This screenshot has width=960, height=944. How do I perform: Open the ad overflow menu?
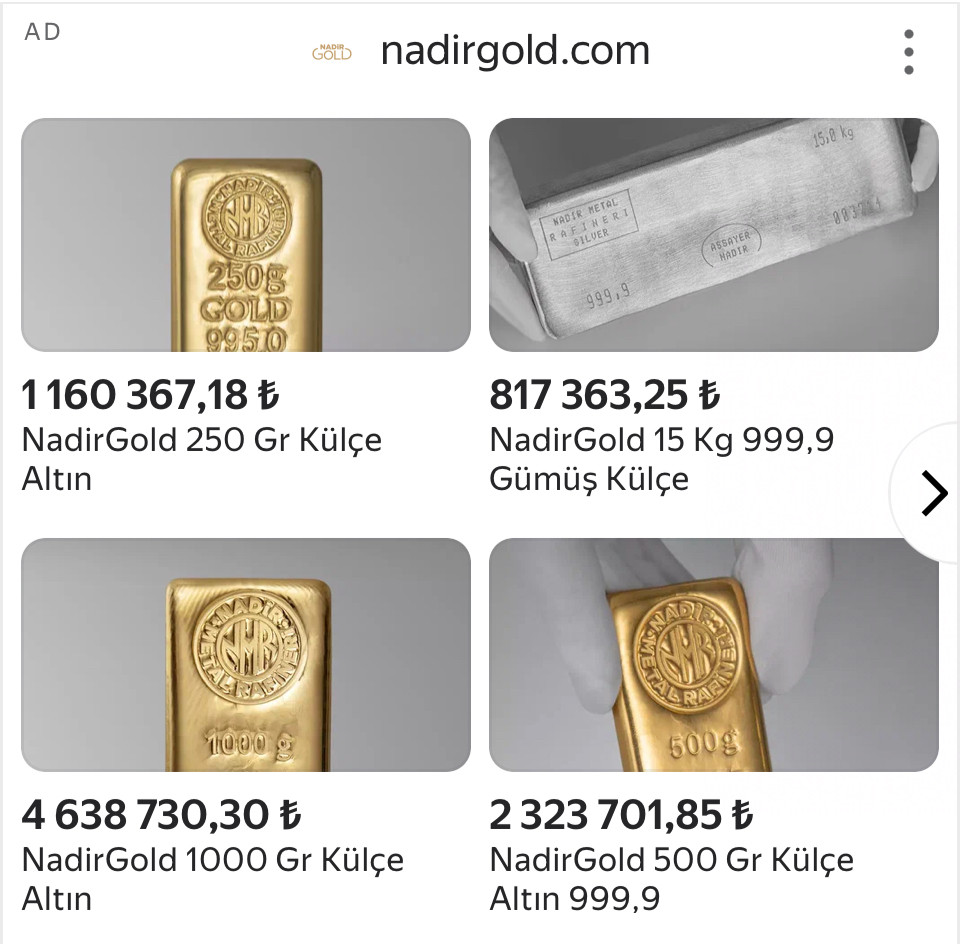pos(908,52)
